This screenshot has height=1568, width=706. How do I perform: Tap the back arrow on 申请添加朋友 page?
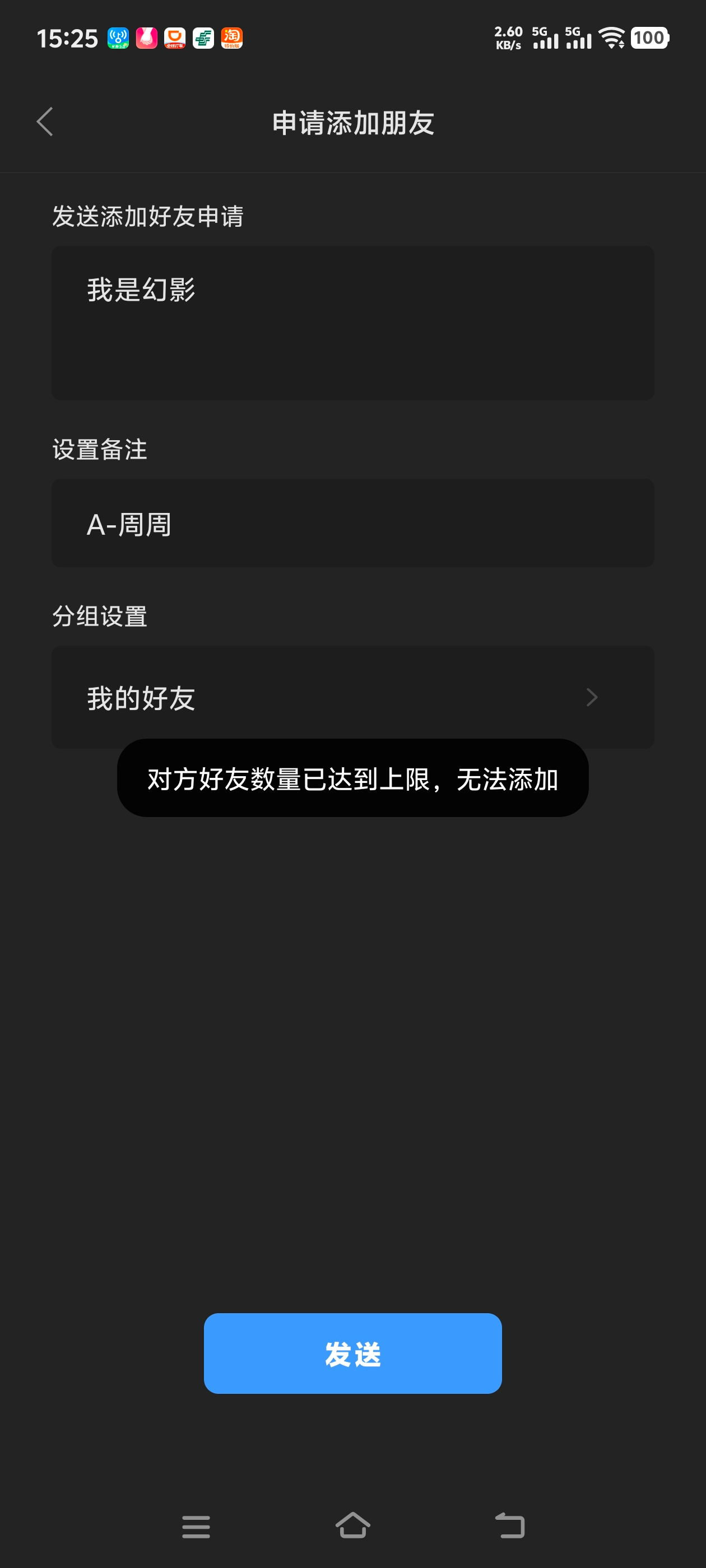pyautogui.click(x=44, y=122)
